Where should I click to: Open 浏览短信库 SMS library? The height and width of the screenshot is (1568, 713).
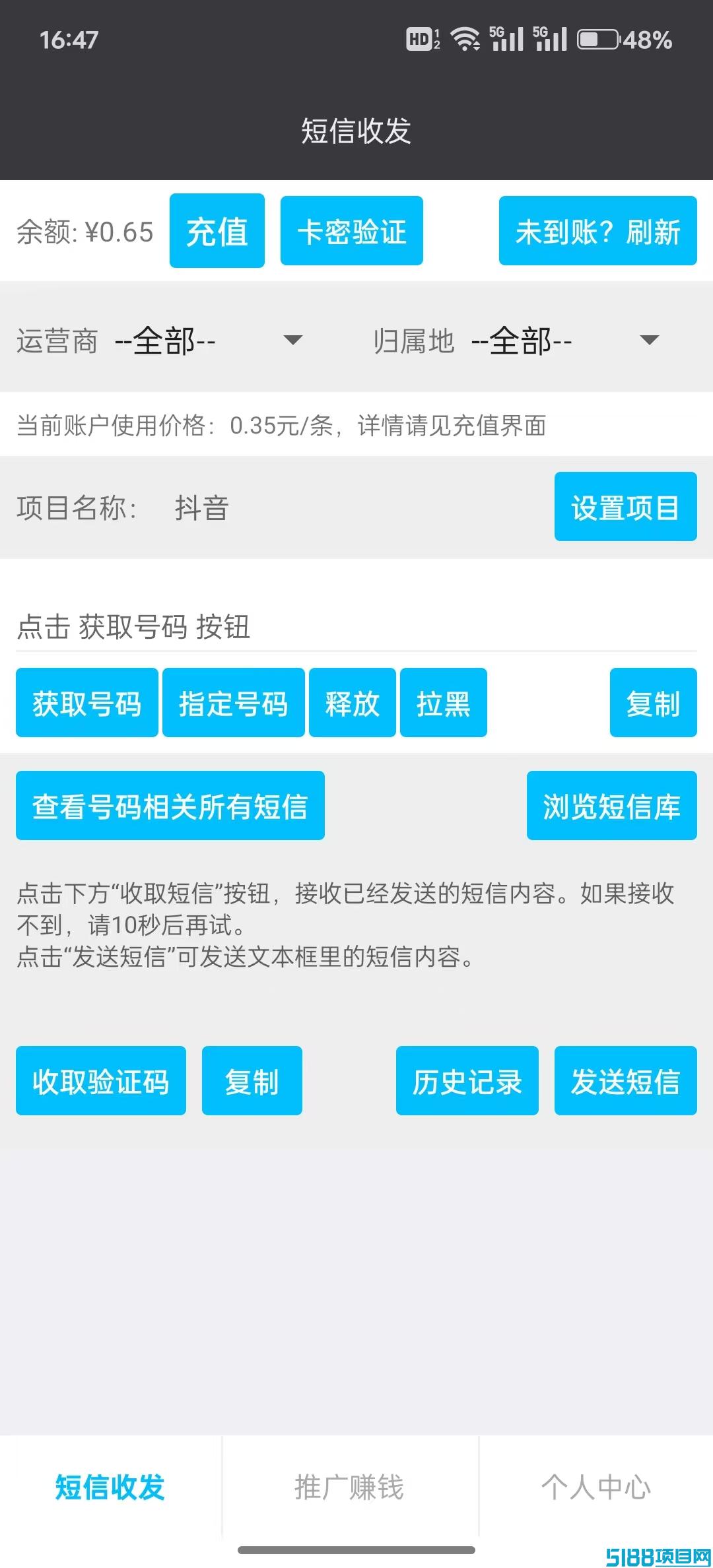tap(611, 806)
